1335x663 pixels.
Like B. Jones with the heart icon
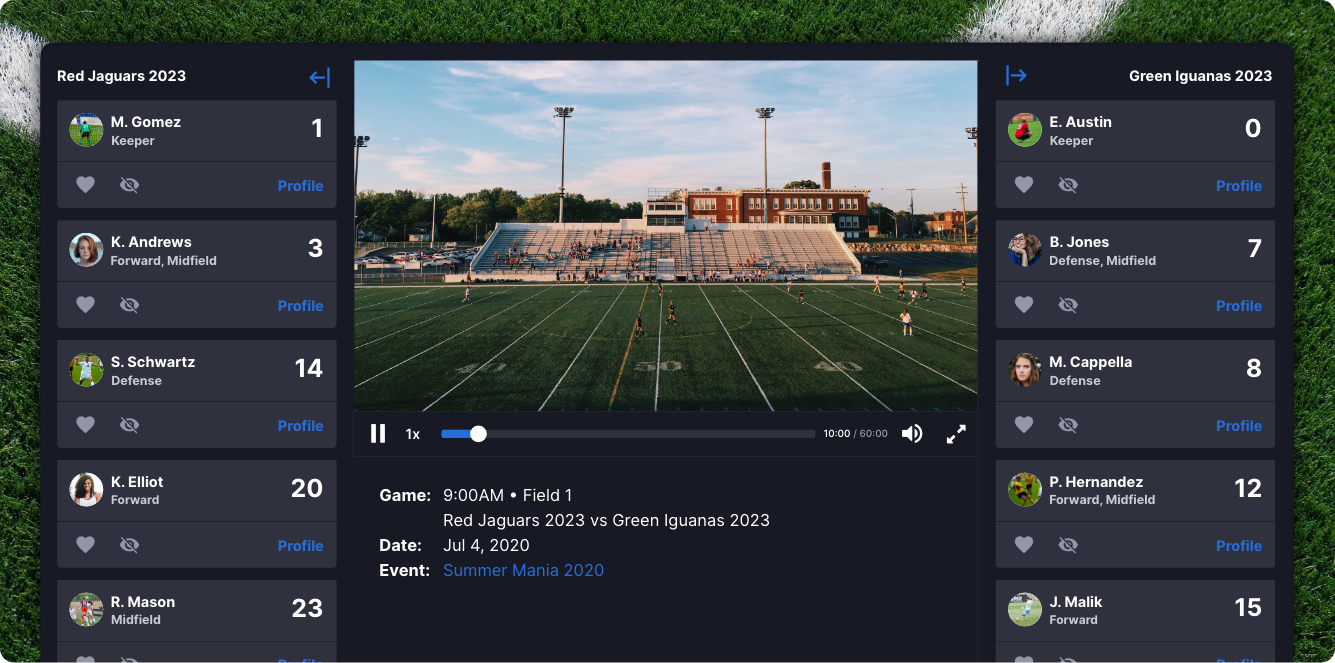click(1024, 305)
